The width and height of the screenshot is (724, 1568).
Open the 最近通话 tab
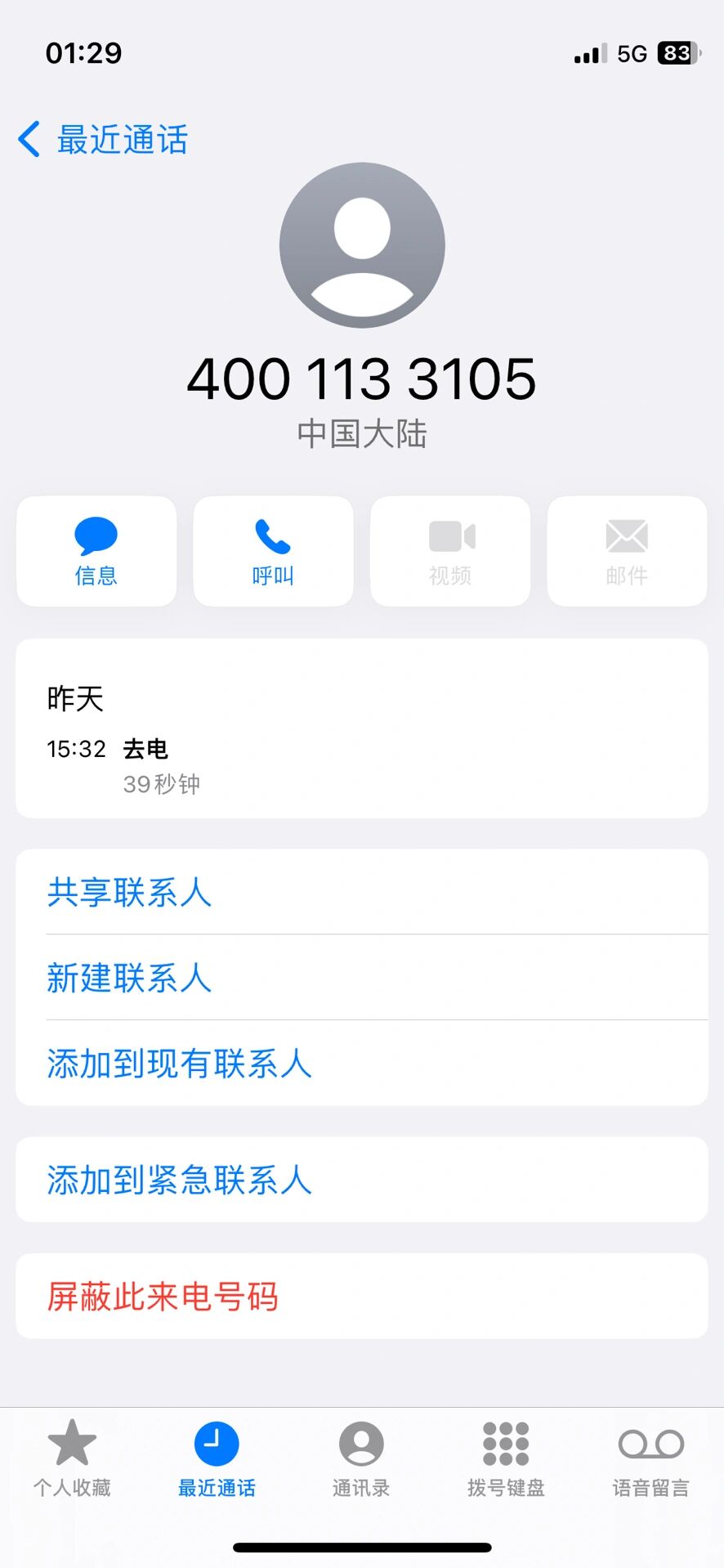(217, 1458)
